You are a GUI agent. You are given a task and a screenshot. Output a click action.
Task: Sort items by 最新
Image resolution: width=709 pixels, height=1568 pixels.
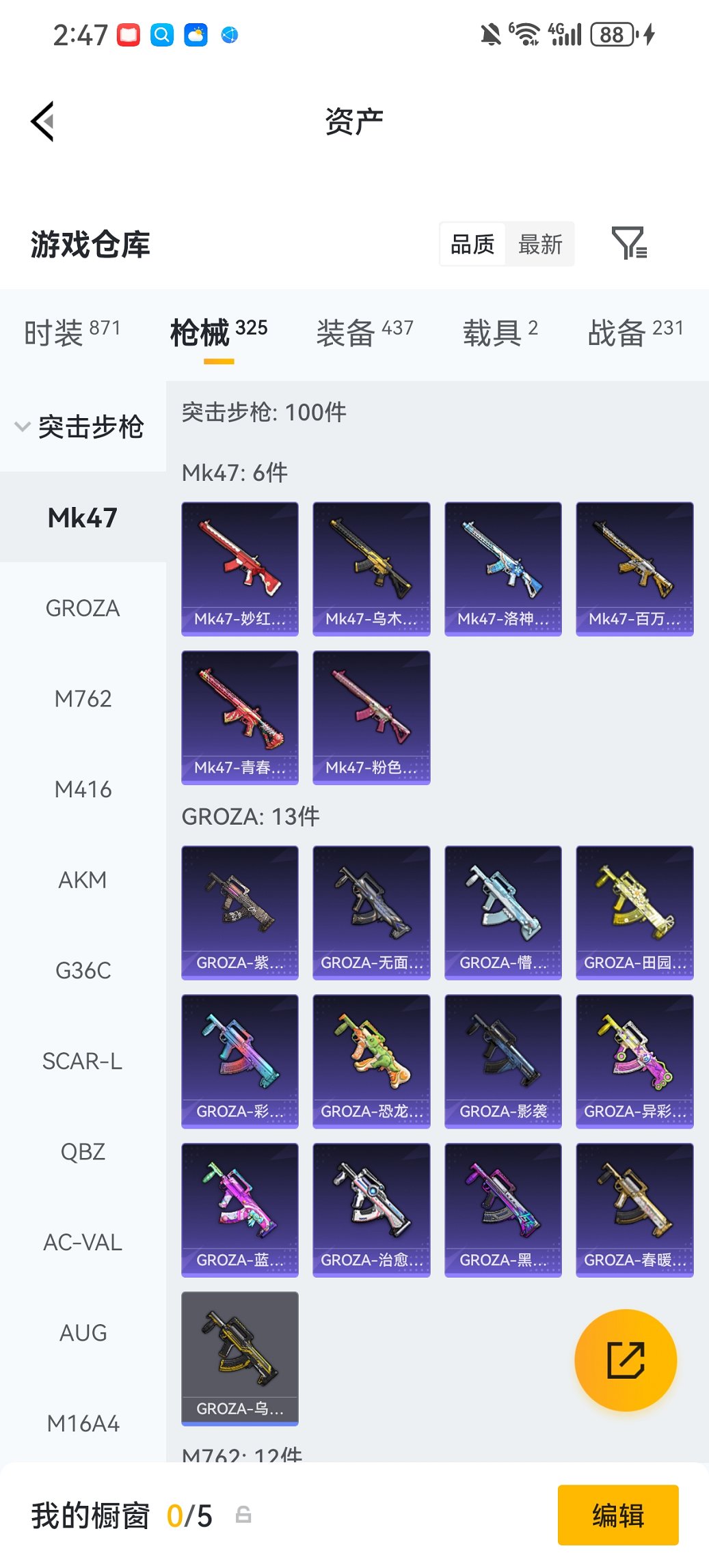pos(539,244)
